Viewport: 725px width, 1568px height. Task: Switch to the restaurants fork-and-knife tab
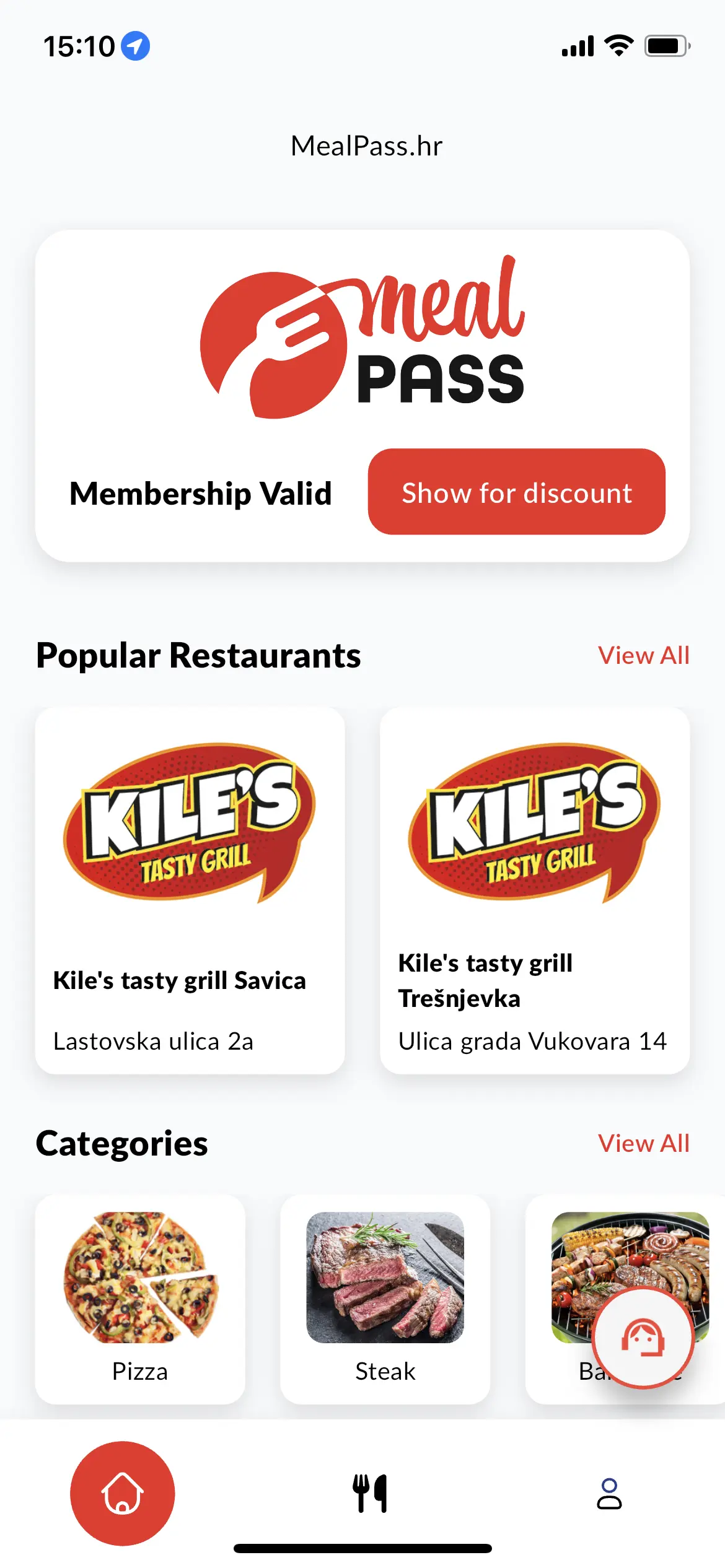click(x=370, y=1493)
